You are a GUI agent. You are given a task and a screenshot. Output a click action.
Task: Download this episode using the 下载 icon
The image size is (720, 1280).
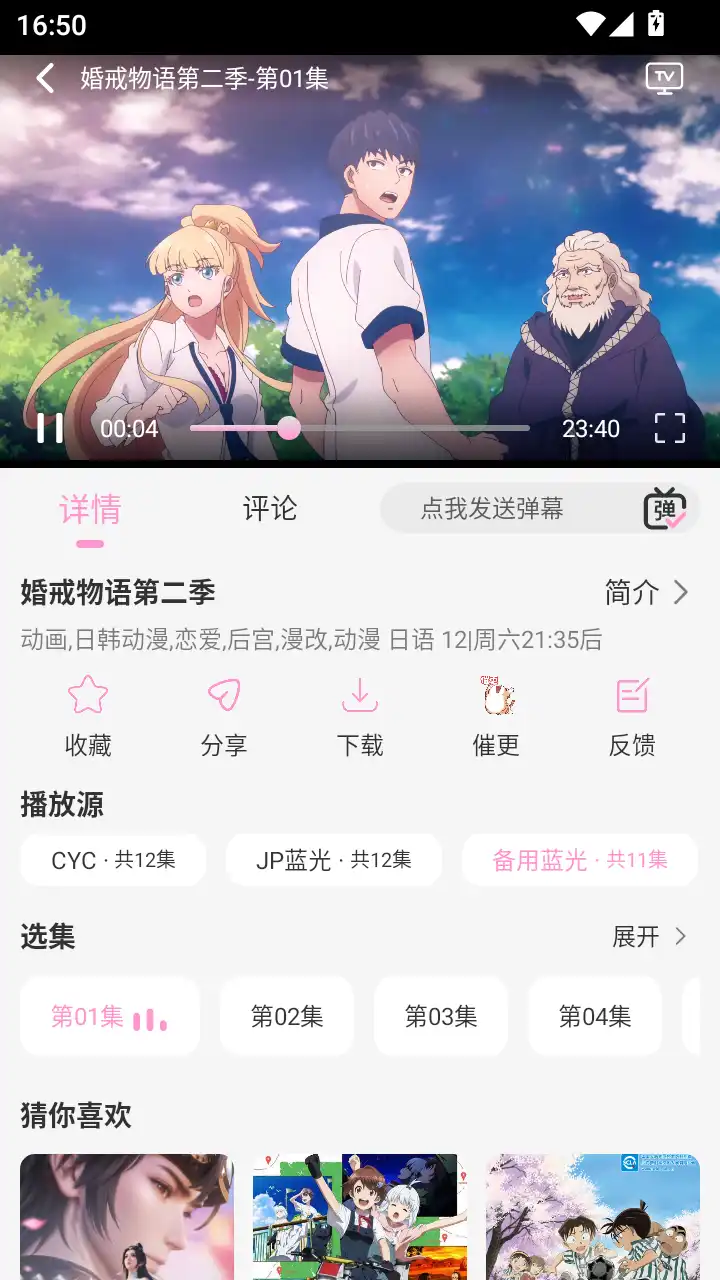pyautogui.click(x=360, y=712)
